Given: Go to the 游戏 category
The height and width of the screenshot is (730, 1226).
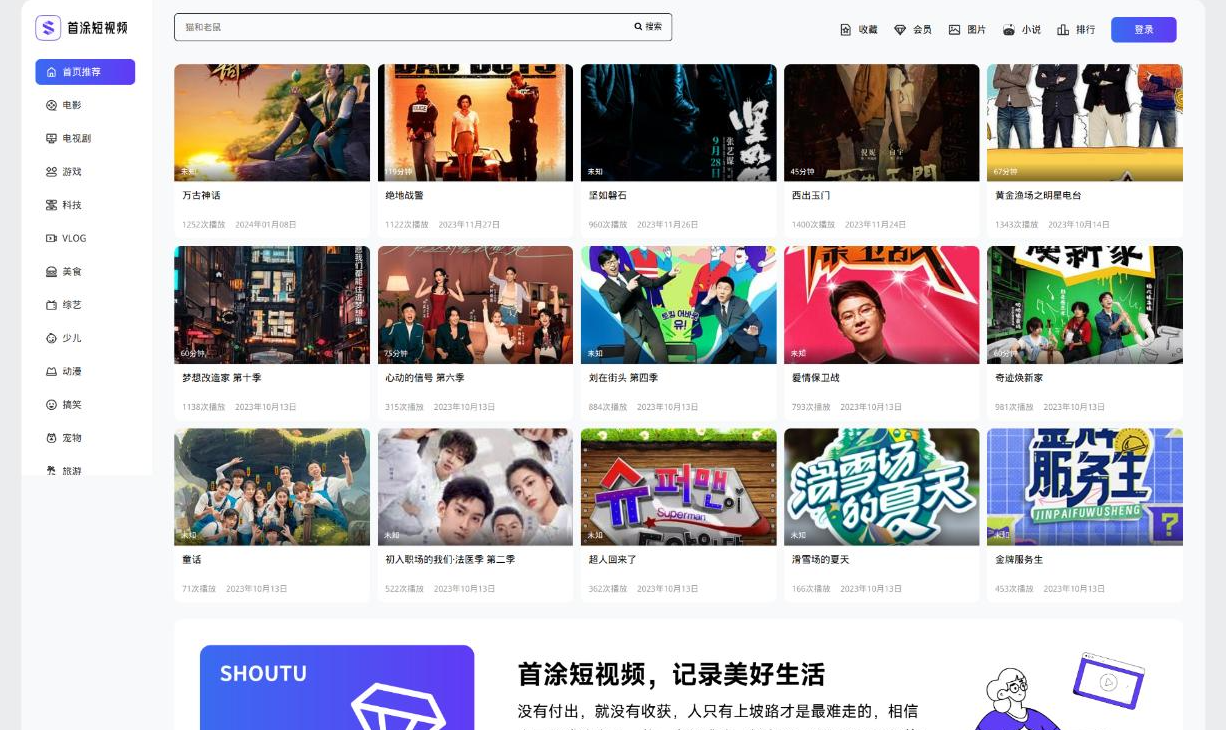Looking at the screenshot, I should 71,172.
